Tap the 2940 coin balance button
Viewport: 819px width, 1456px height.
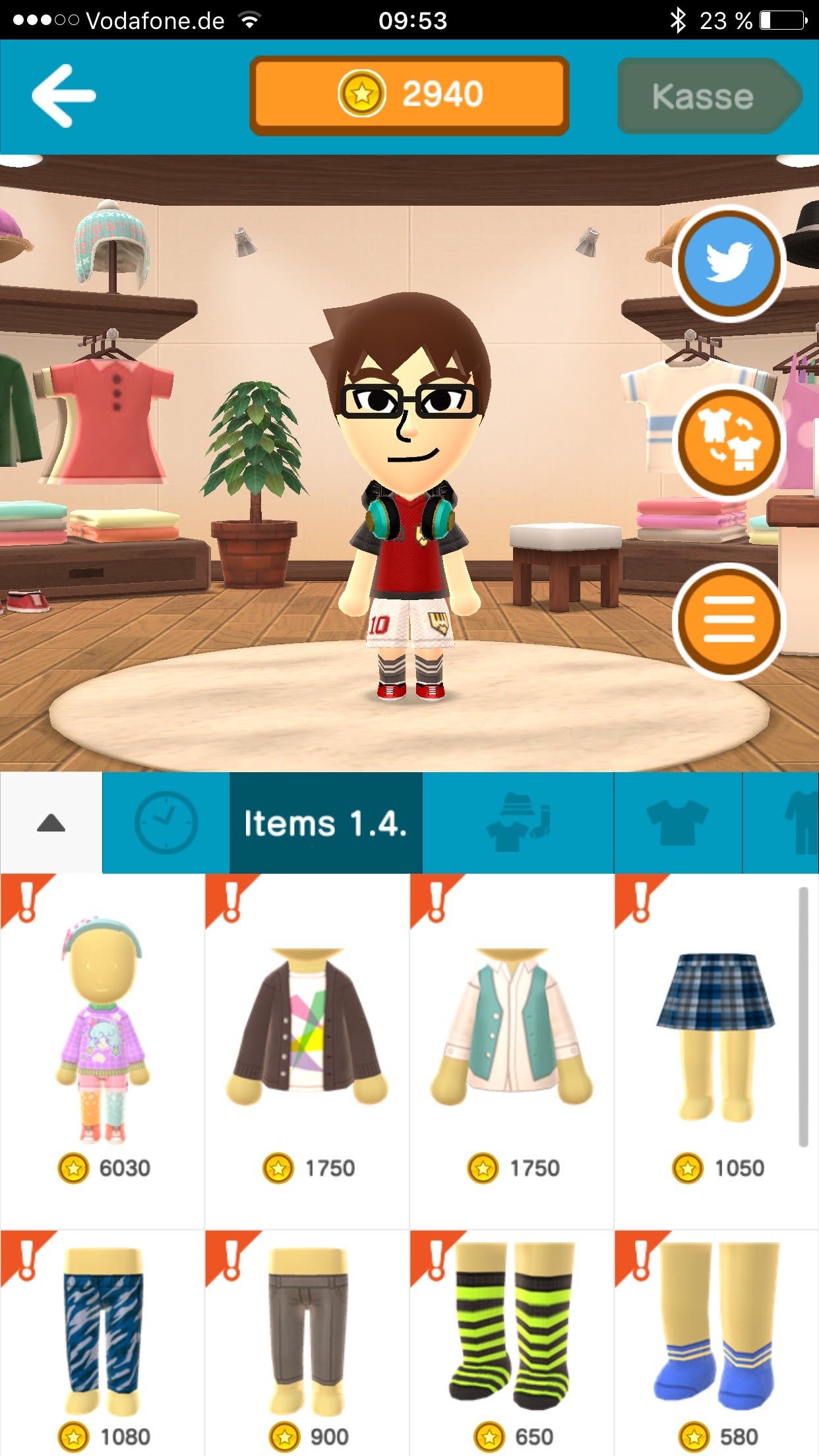(x=409, y=96)
